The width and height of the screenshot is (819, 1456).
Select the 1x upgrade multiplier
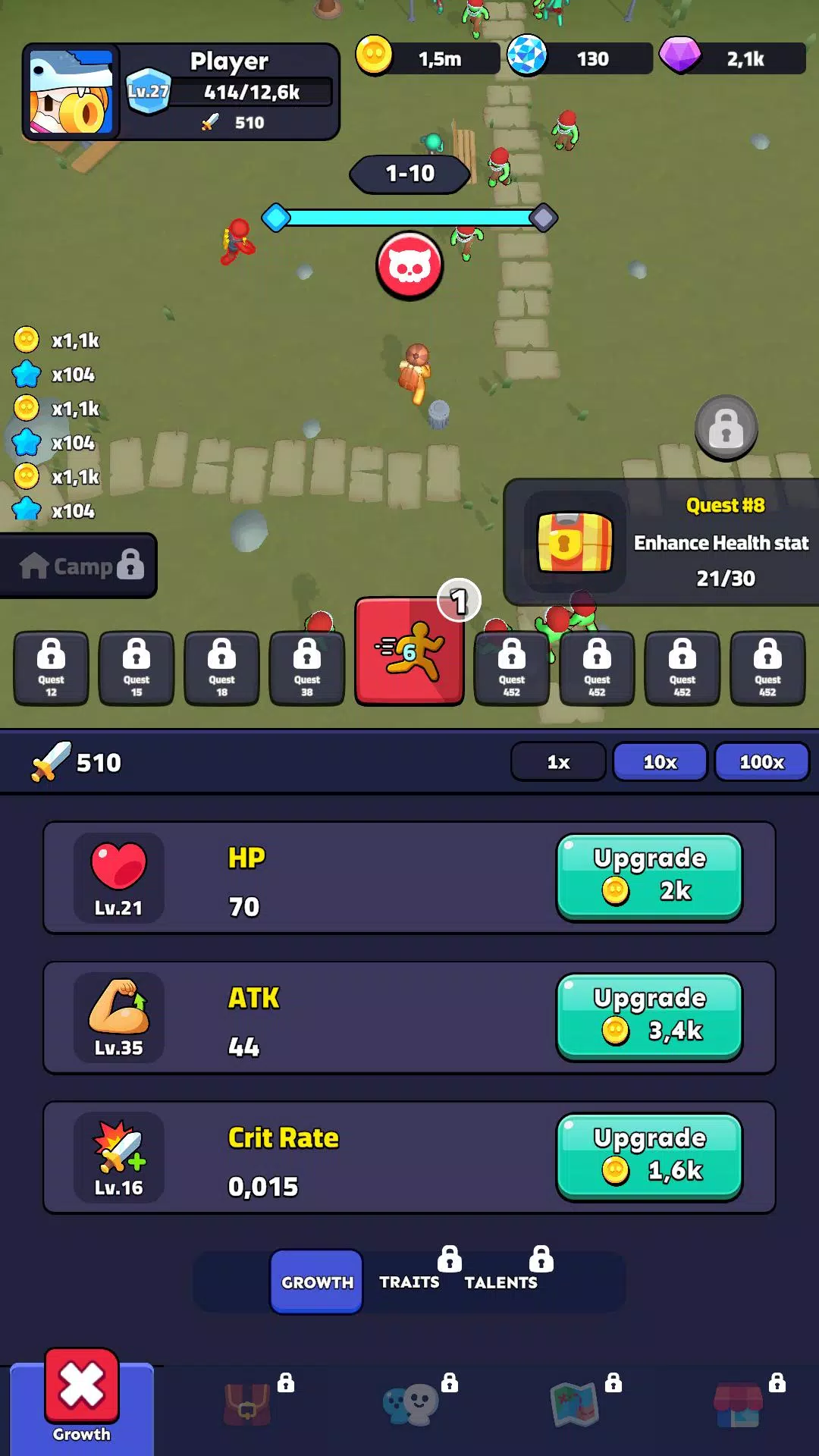(558, 761)
